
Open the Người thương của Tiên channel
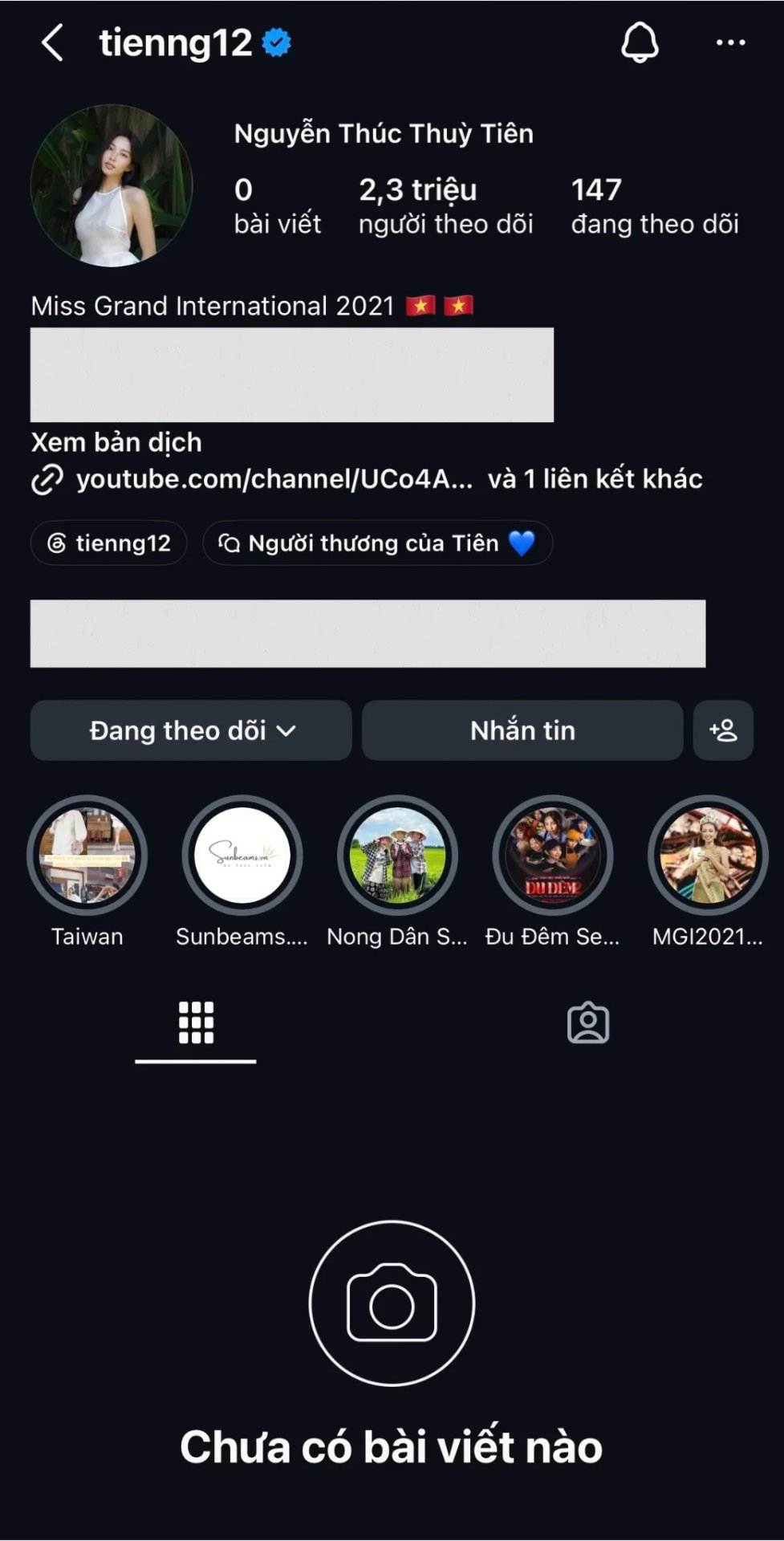tap(377, 543)
